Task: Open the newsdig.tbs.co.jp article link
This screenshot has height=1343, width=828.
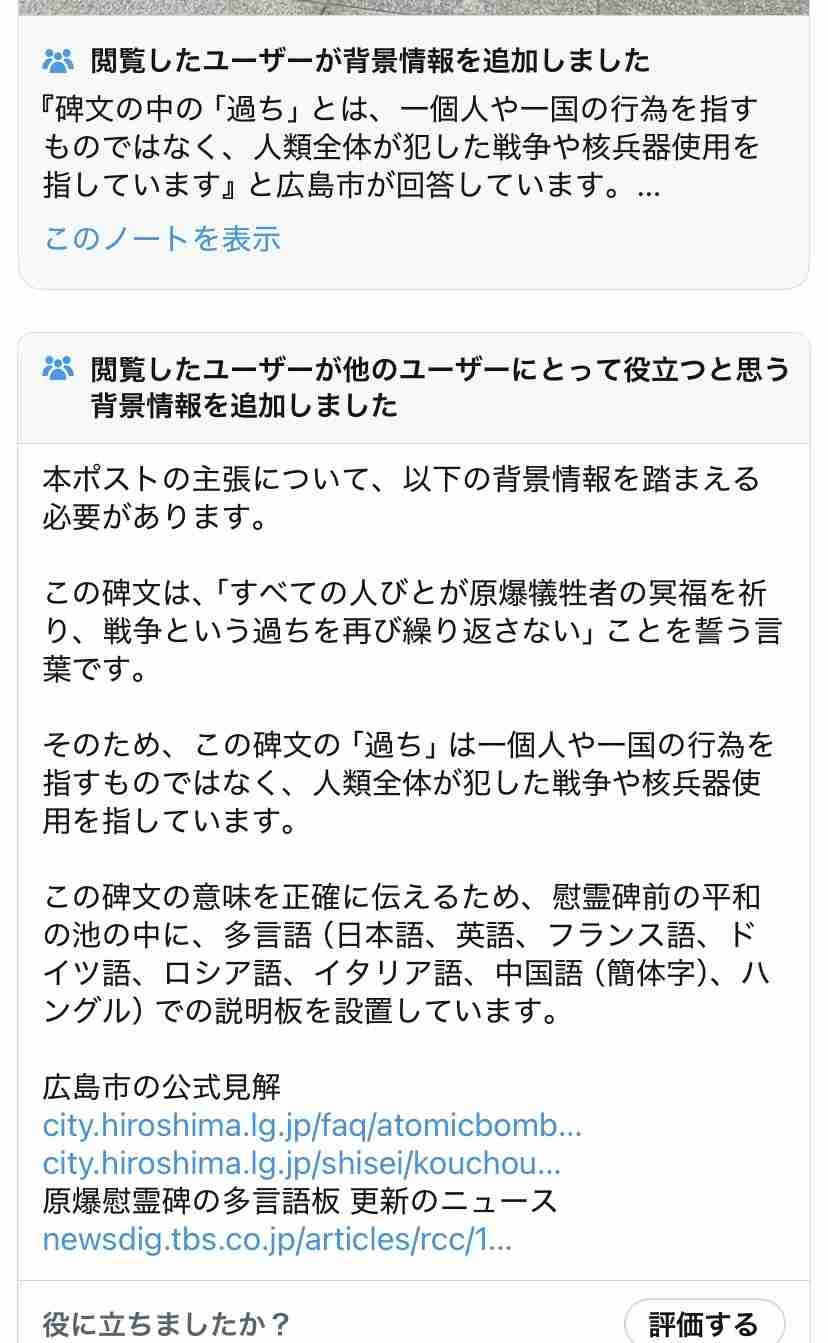Action: (x=277, y=1240)
